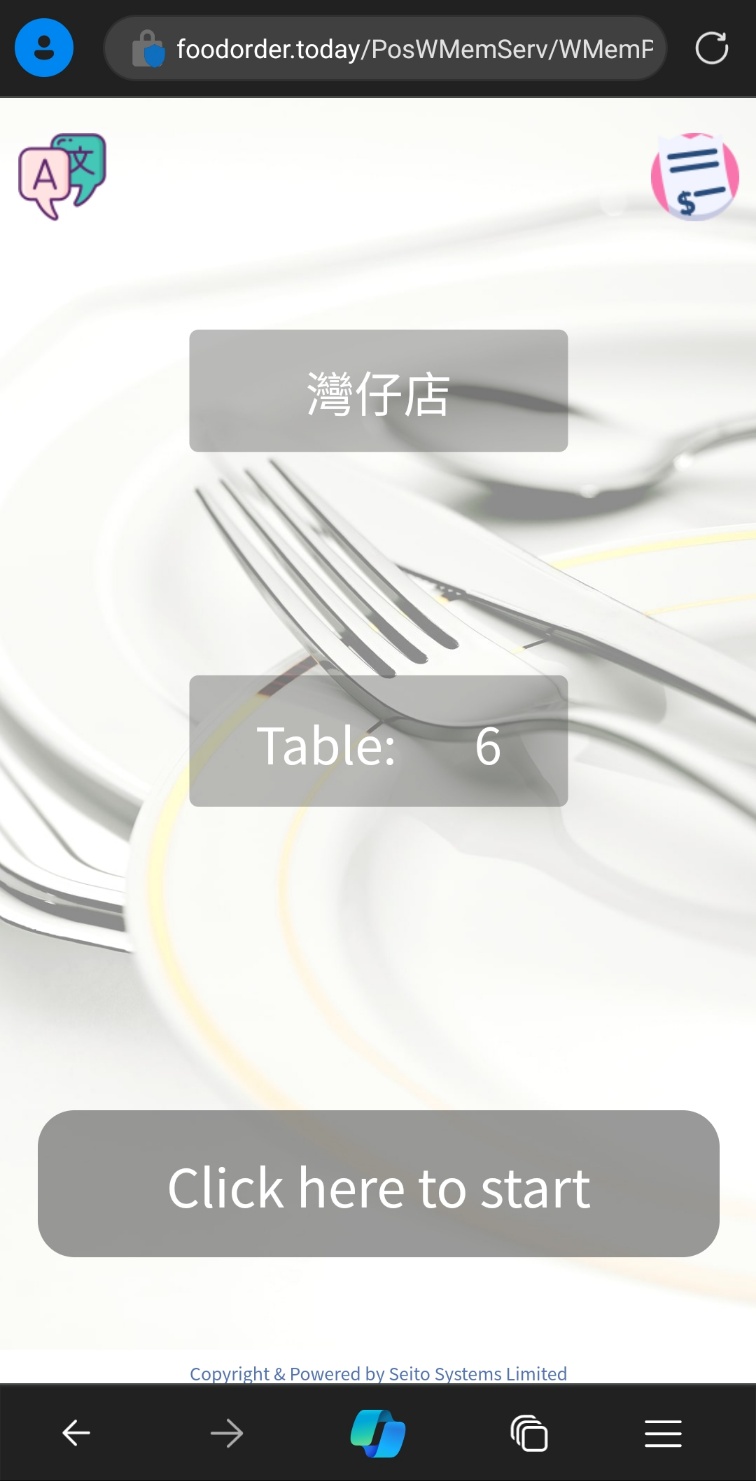Tap the profile avatar icon
This screenshot has width=756, height=1481.
click(x=43, y=47)
